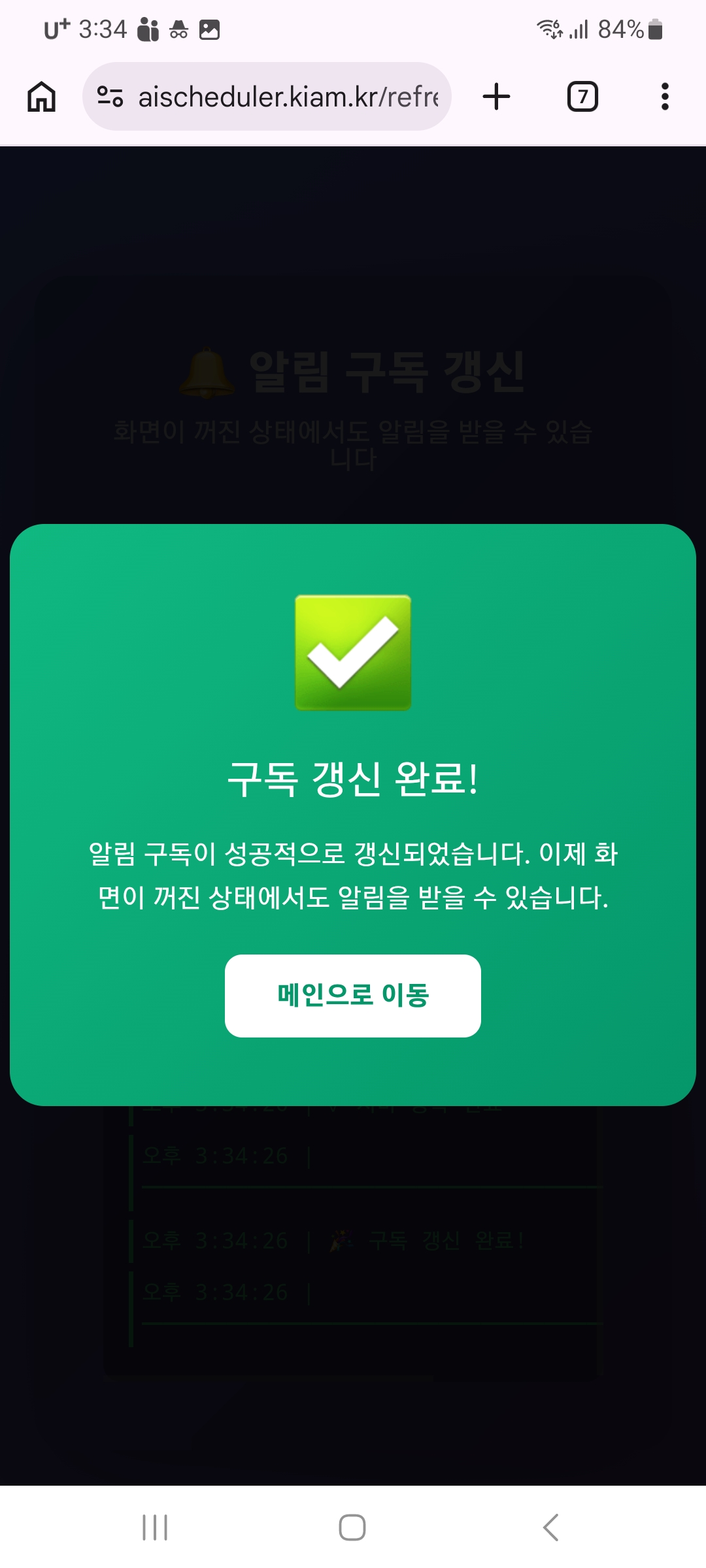The height and width of the screenshot is (1568, 706).
Task: Tap the 메인으로 이동 button
Action: [x=353, y=995]
